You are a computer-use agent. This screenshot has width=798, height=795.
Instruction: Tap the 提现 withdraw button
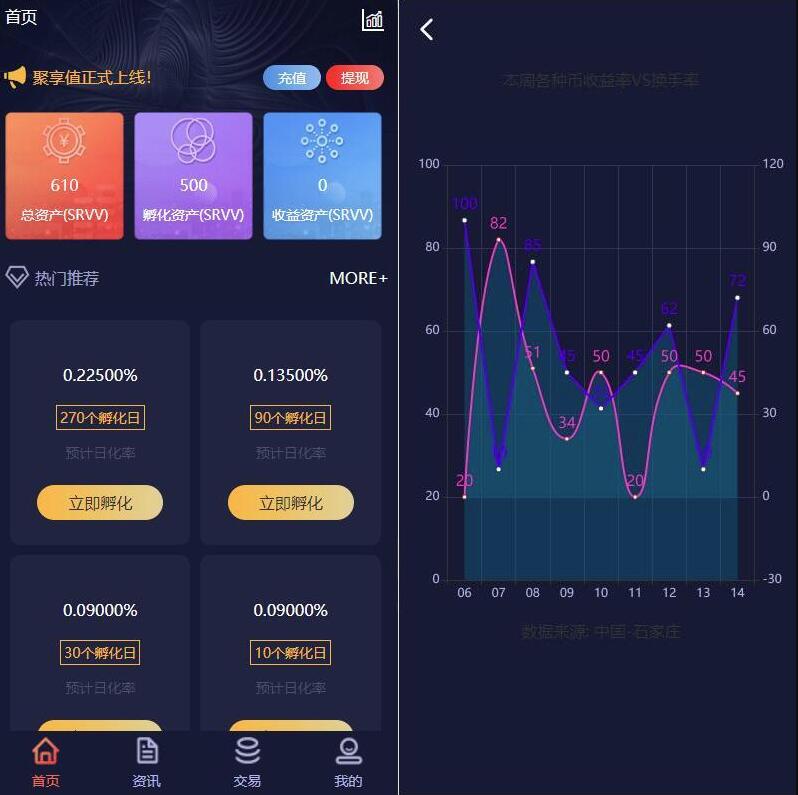(354, 78)
